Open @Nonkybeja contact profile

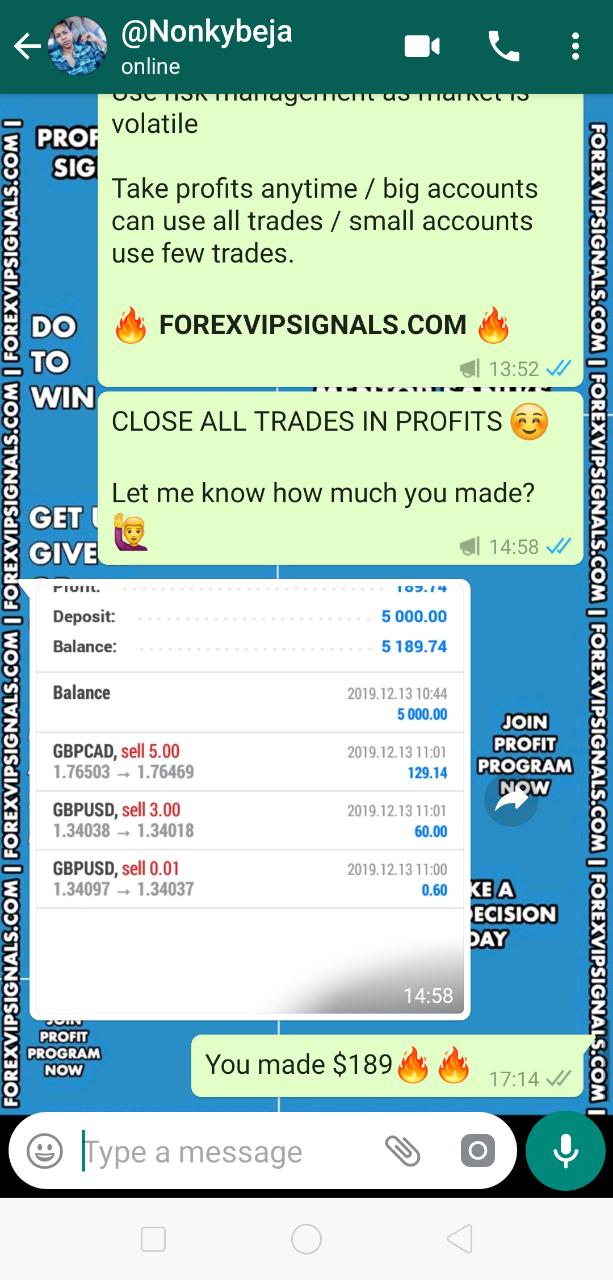click(206, 45)
